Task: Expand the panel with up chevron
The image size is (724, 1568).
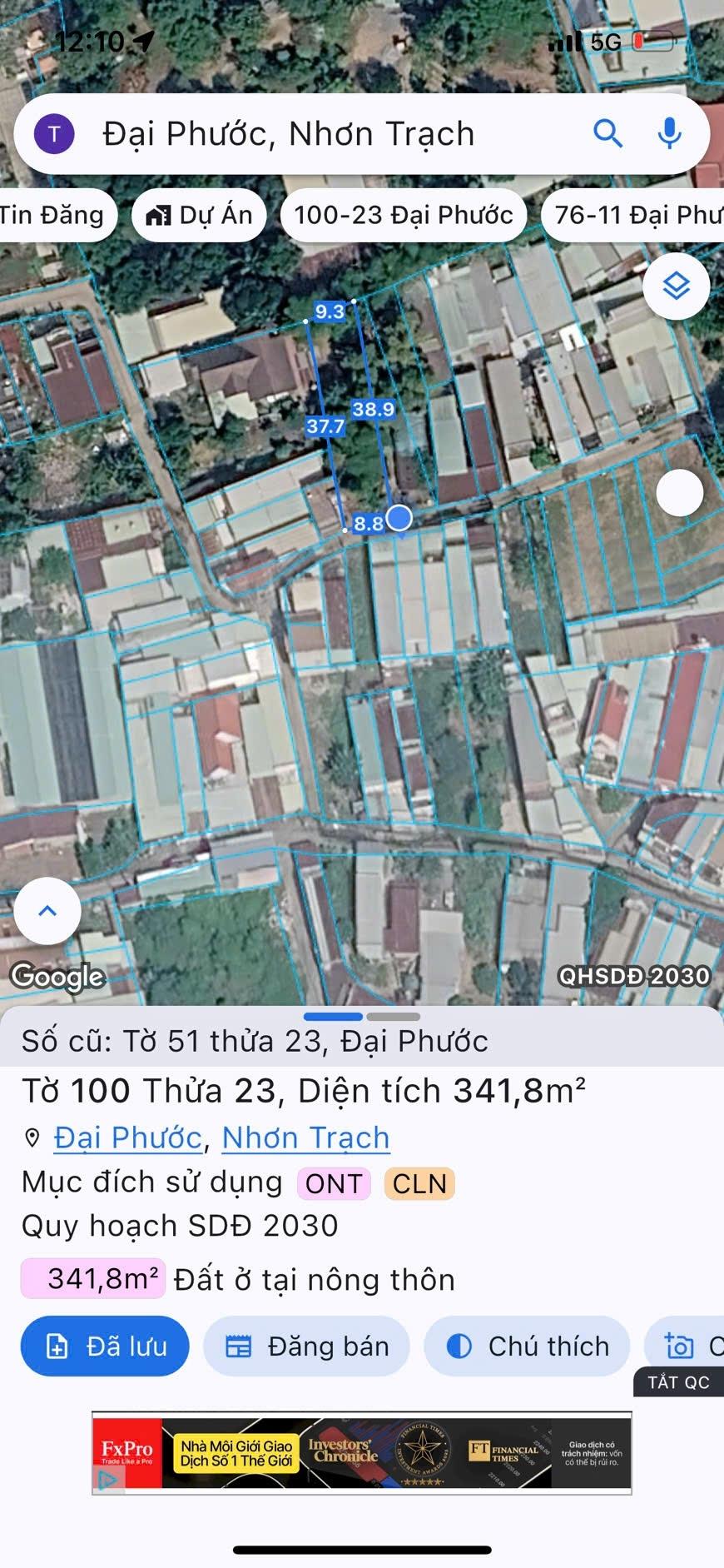Action: tap(47, 911)
